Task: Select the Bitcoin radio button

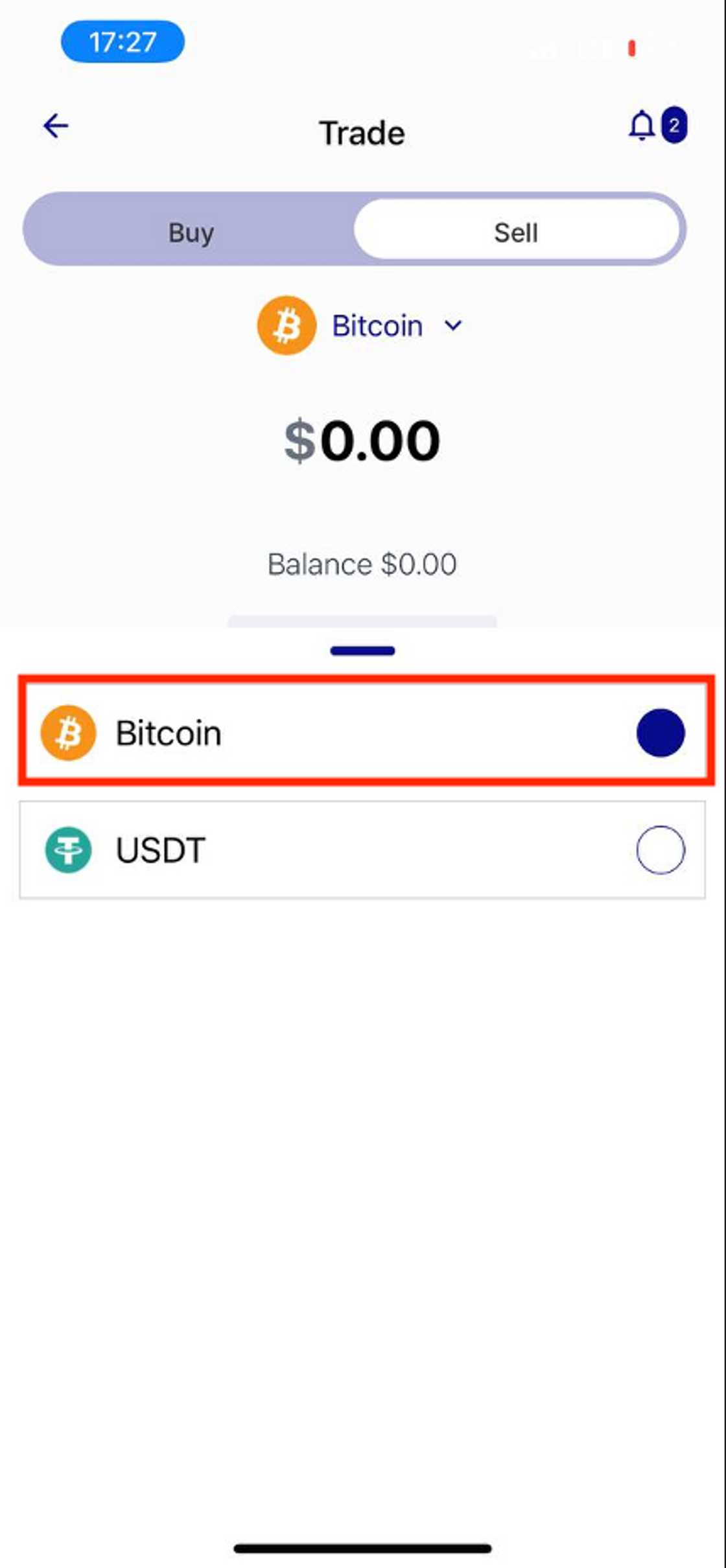Action: tap(661, 733)
